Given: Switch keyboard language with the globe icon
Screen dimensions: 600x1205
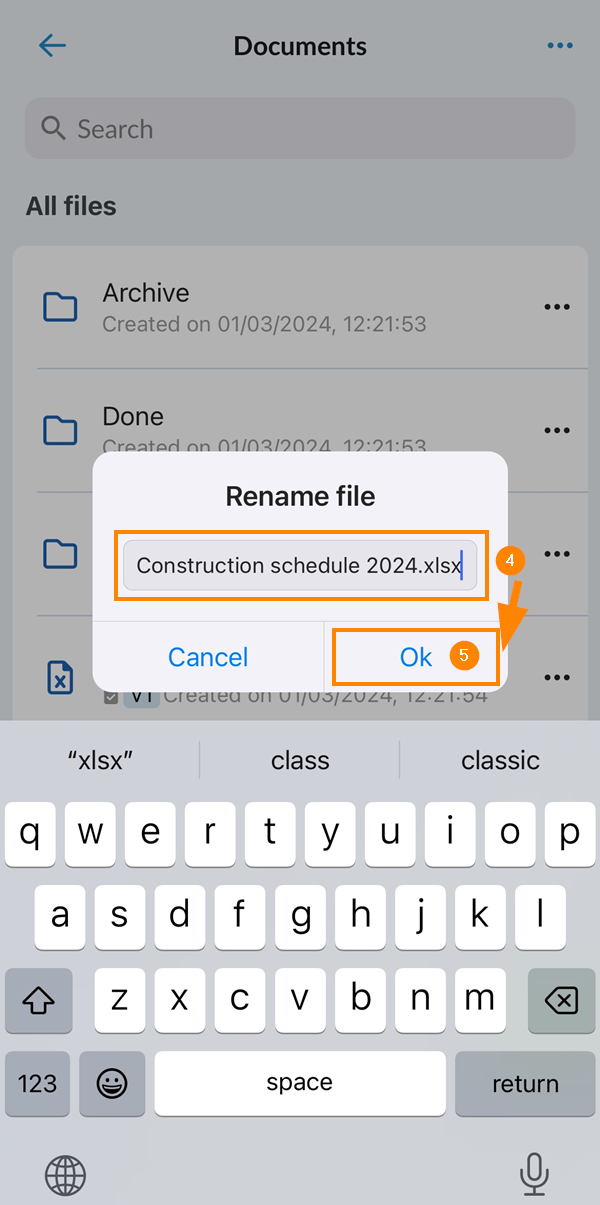Looking at the screenshot, I should (66, 1175).
